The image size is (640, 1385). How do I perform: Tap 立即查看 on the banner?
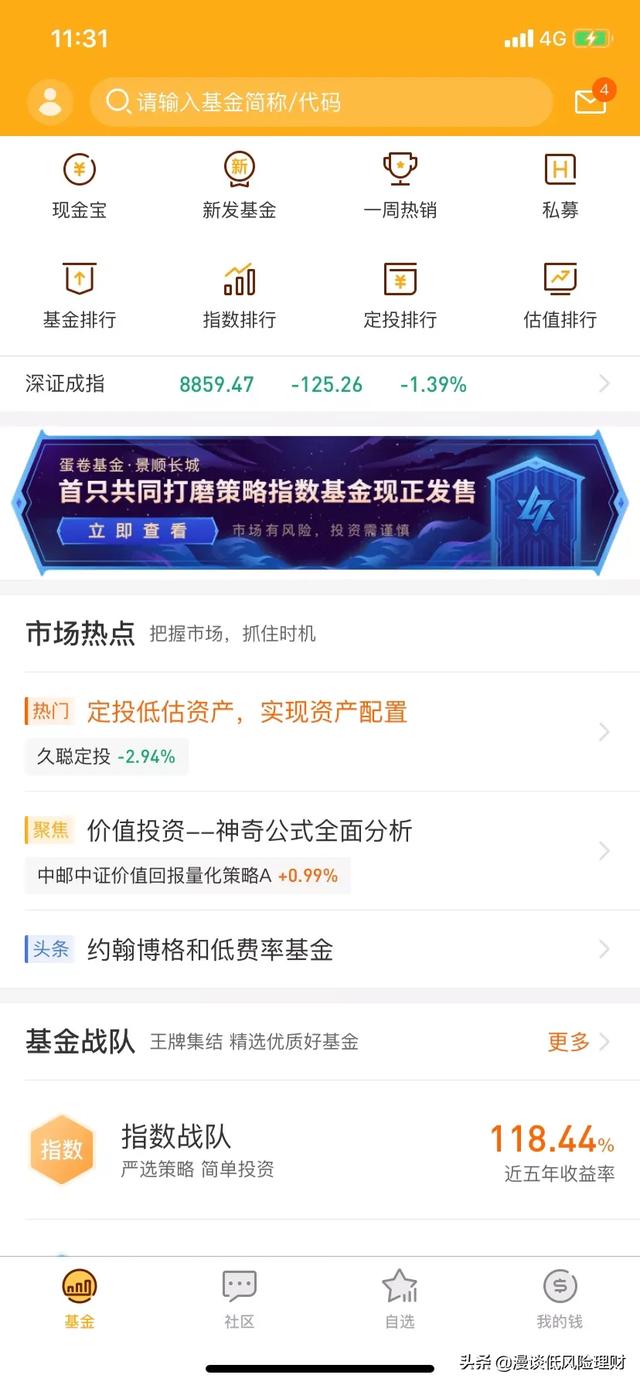tap(137, 531)
